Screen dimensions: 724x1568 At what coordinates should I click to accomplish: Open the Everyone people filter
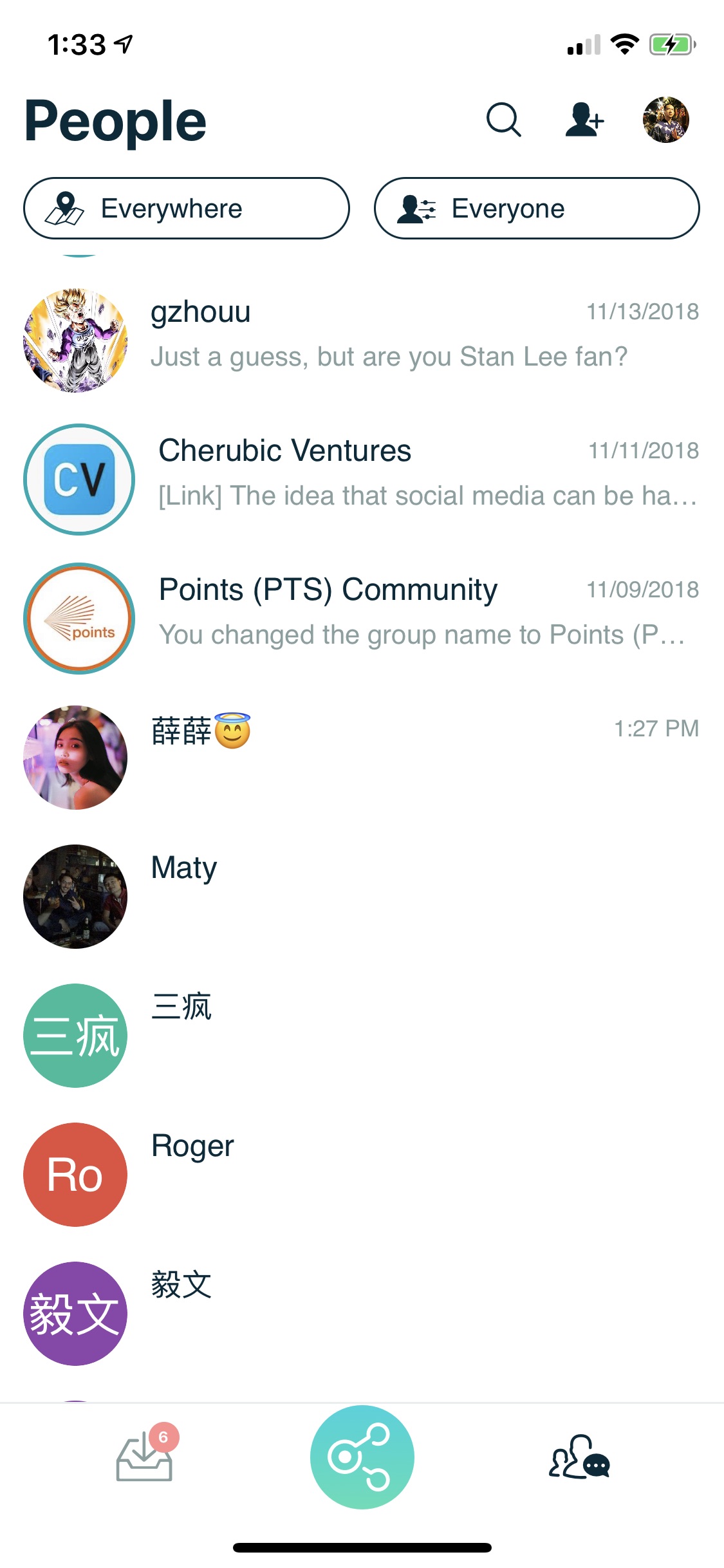(537, 209)
